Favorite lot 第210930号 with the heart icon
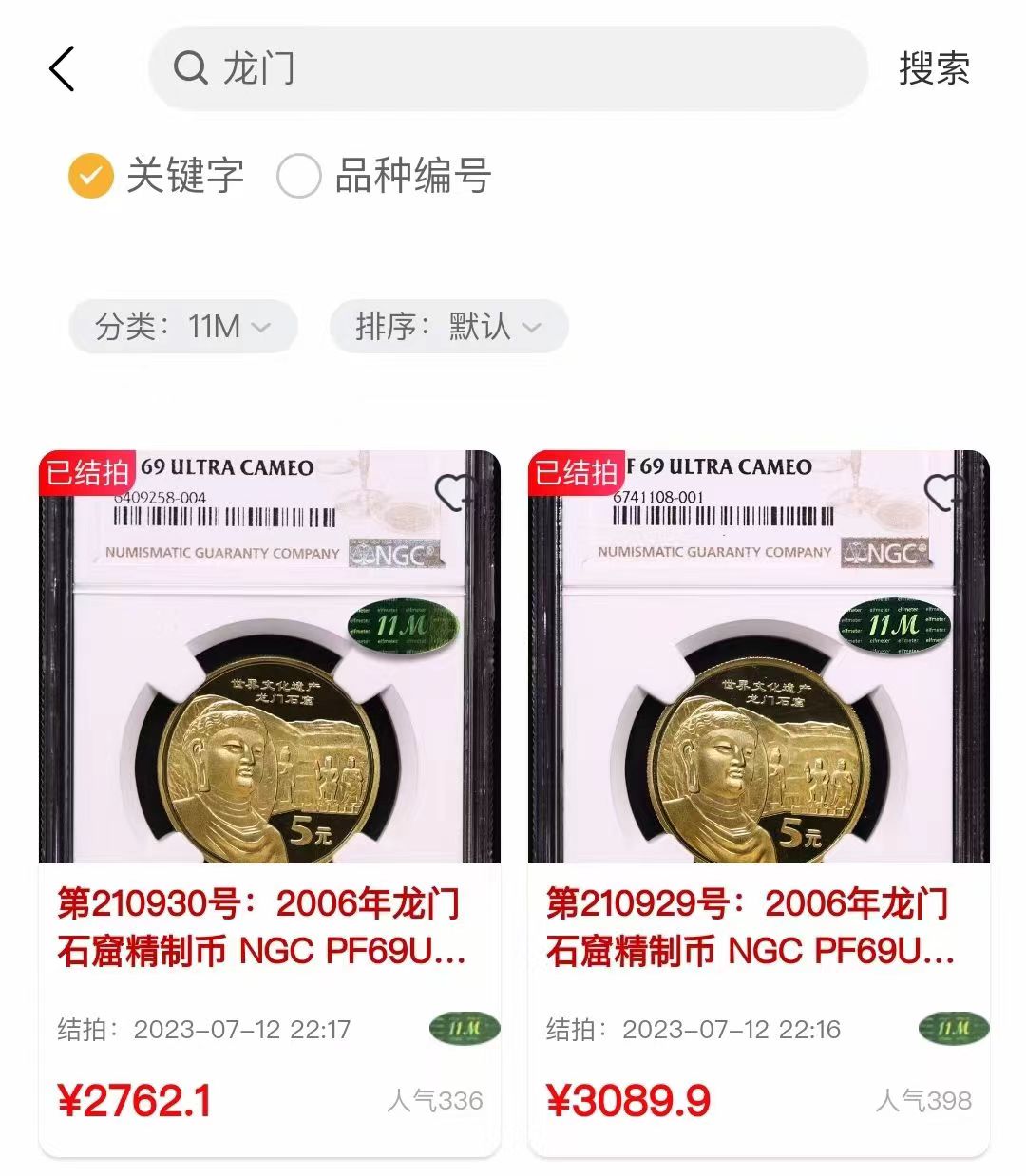Image resolution: width=1026 pixels, height=1176 pixels. (452, 492)
